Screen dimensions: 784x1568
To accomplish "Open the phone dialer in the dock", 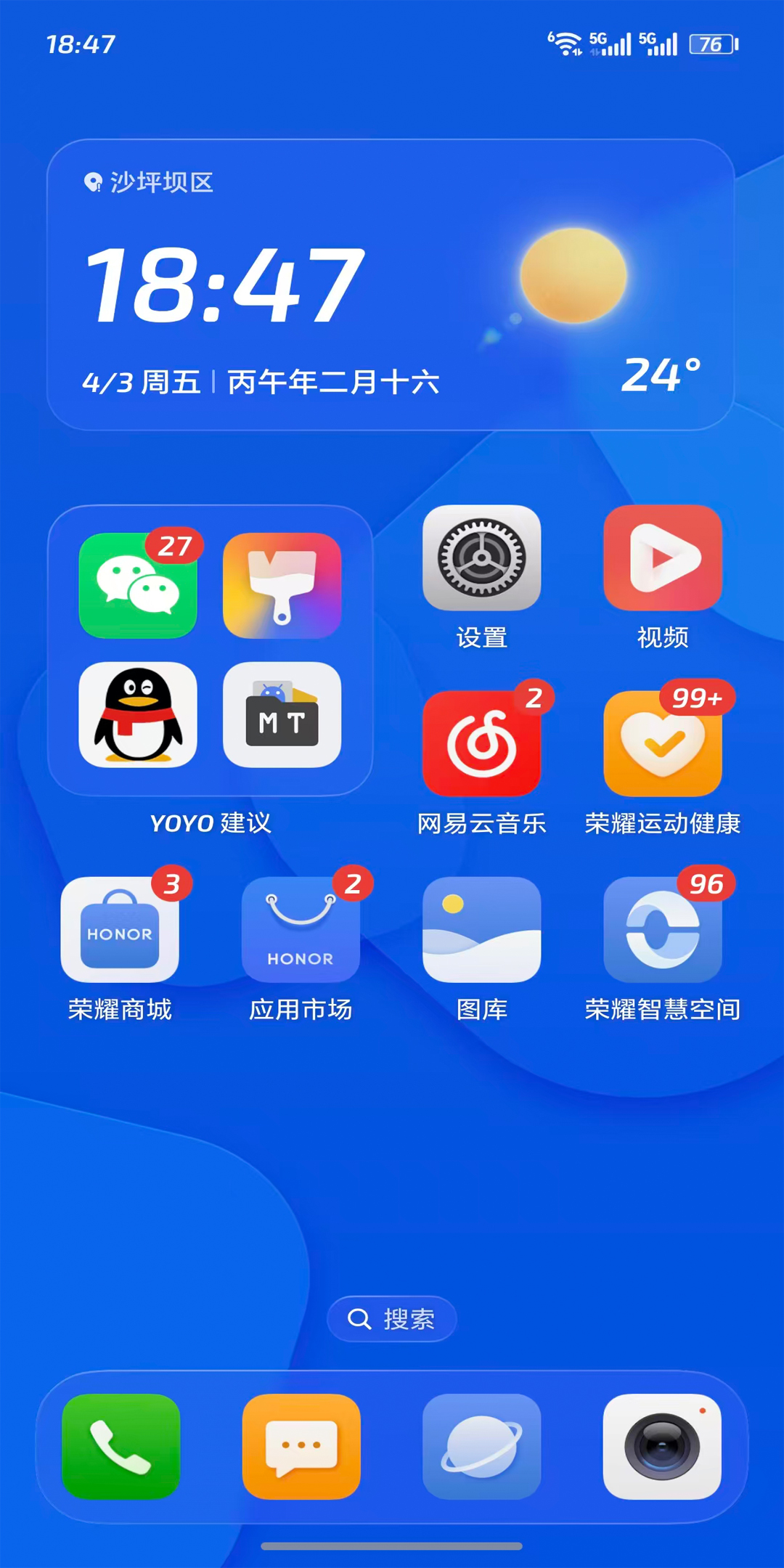I will (121, 1446).
